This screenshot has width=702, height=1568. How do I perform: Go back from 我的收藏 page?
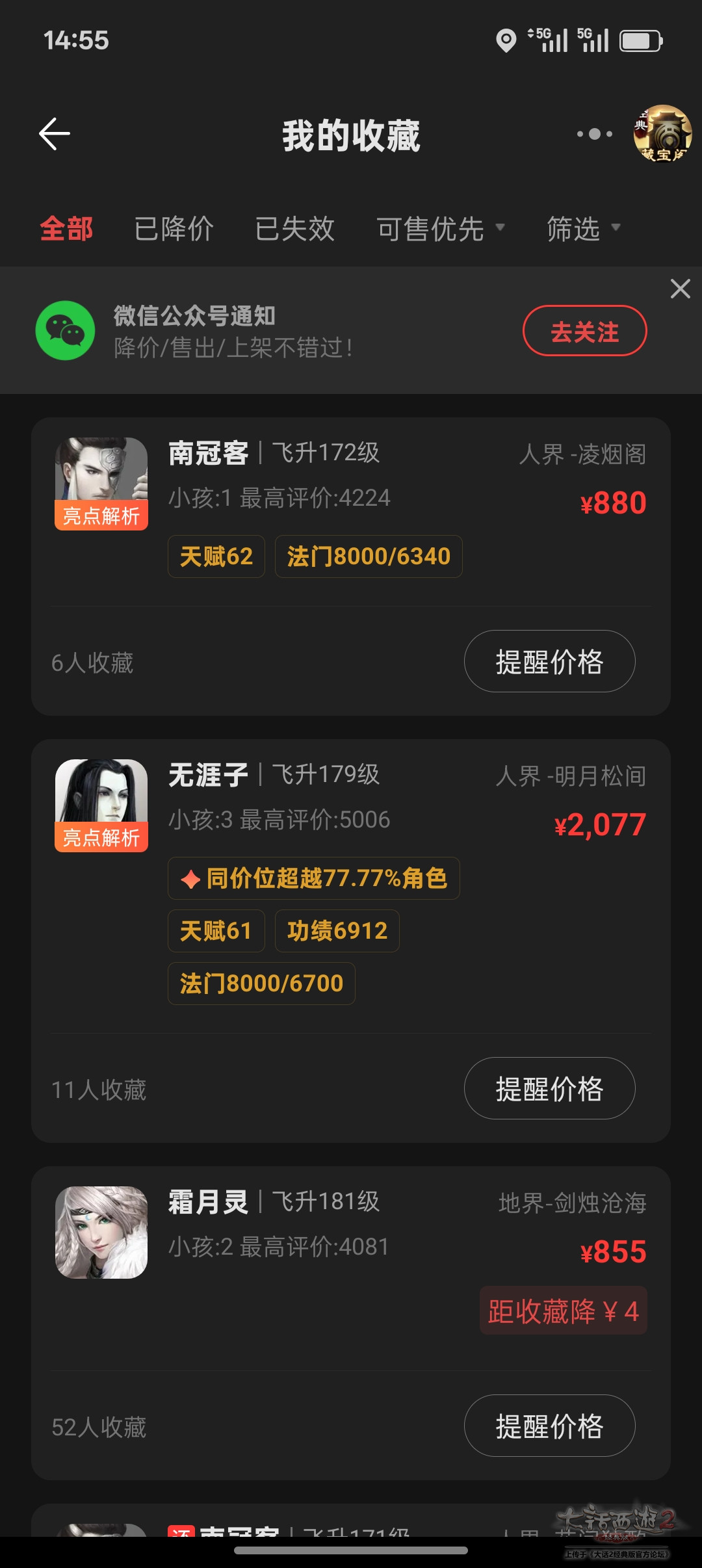tap(55, 135)
